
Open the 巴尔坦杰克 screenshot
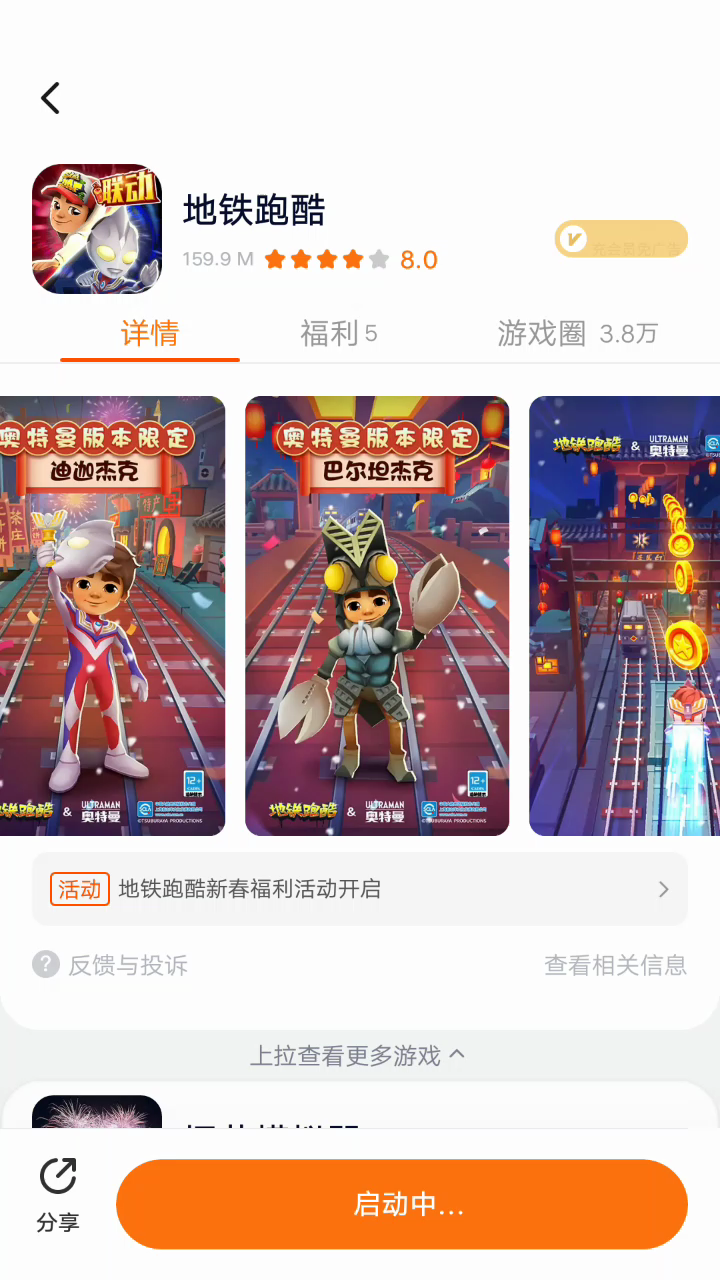point(377,616)
